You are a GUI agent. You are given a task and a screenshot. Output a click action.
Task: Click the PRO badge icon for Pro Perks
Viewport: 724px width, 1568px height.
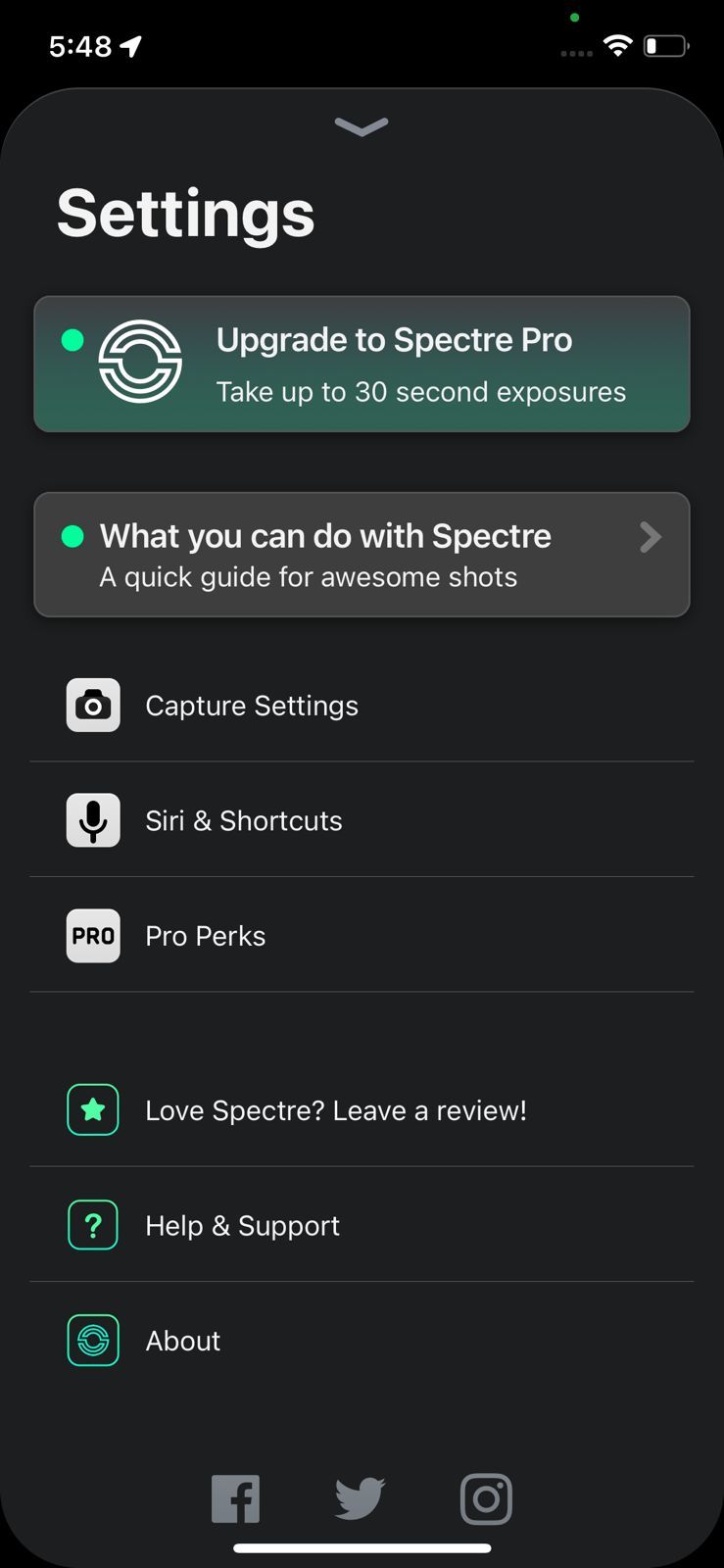tap(92, 936)
